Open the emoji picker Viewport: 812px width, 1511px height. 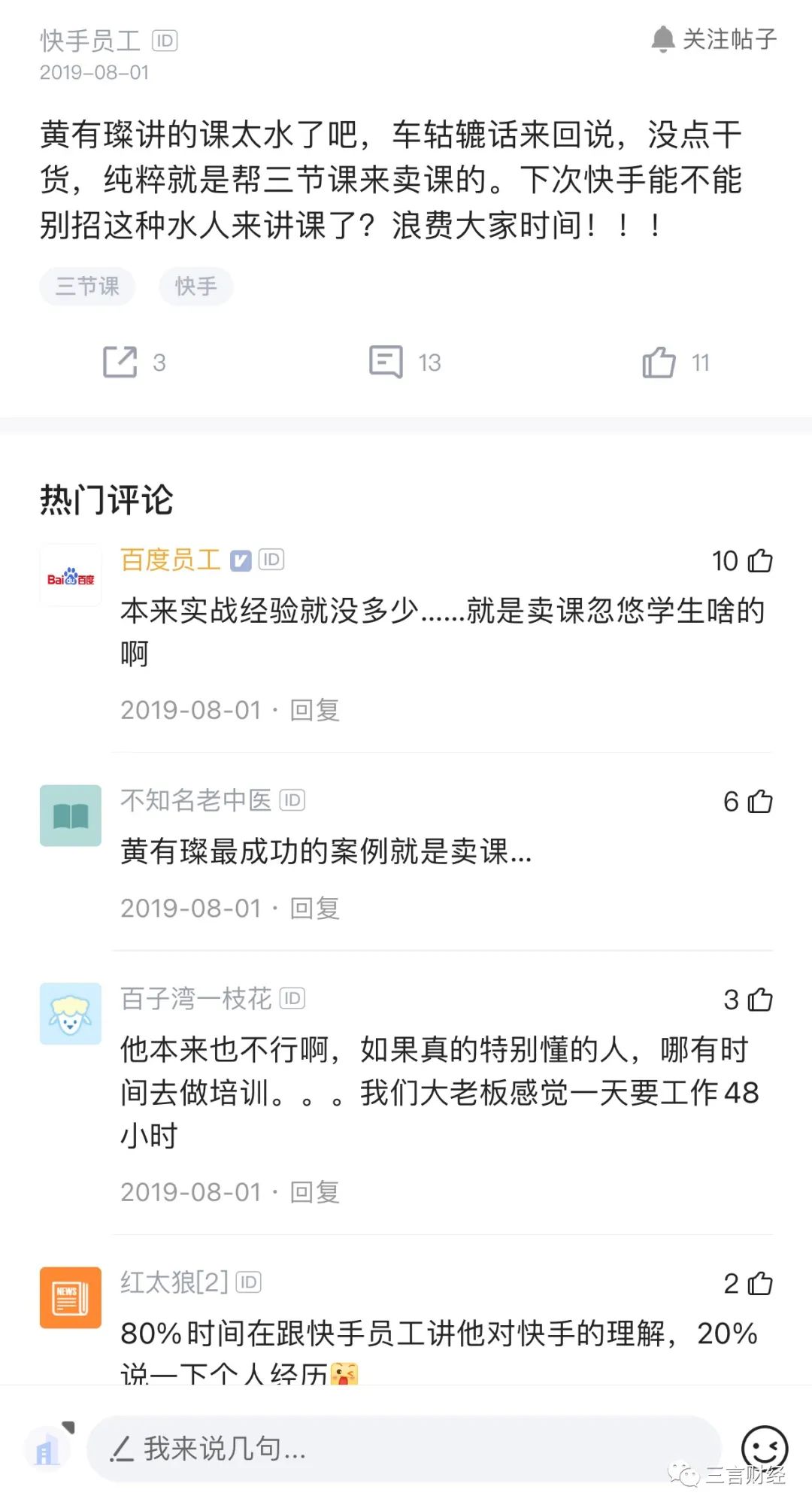[764, 1447]
